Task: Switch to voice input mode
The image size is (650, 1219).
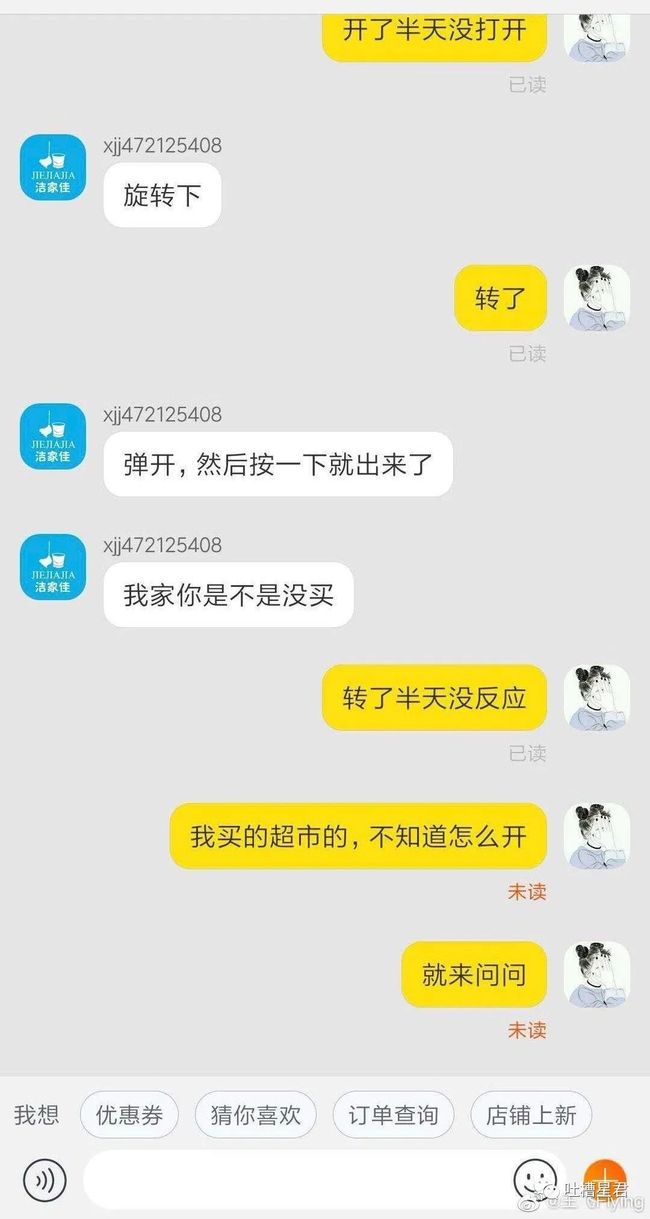Action: (44, 1181)
